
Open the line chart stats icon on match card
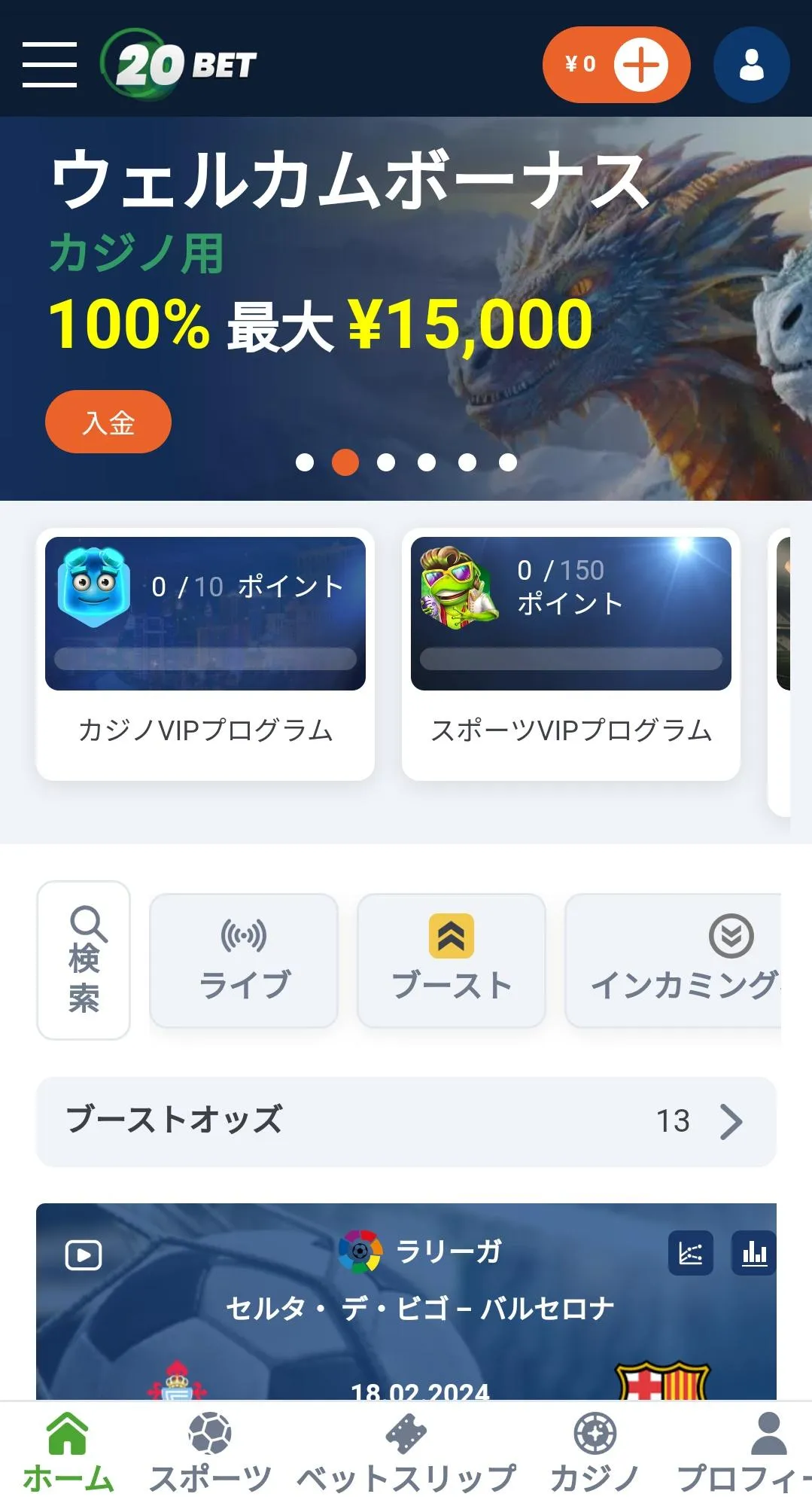coord(690,1254)
